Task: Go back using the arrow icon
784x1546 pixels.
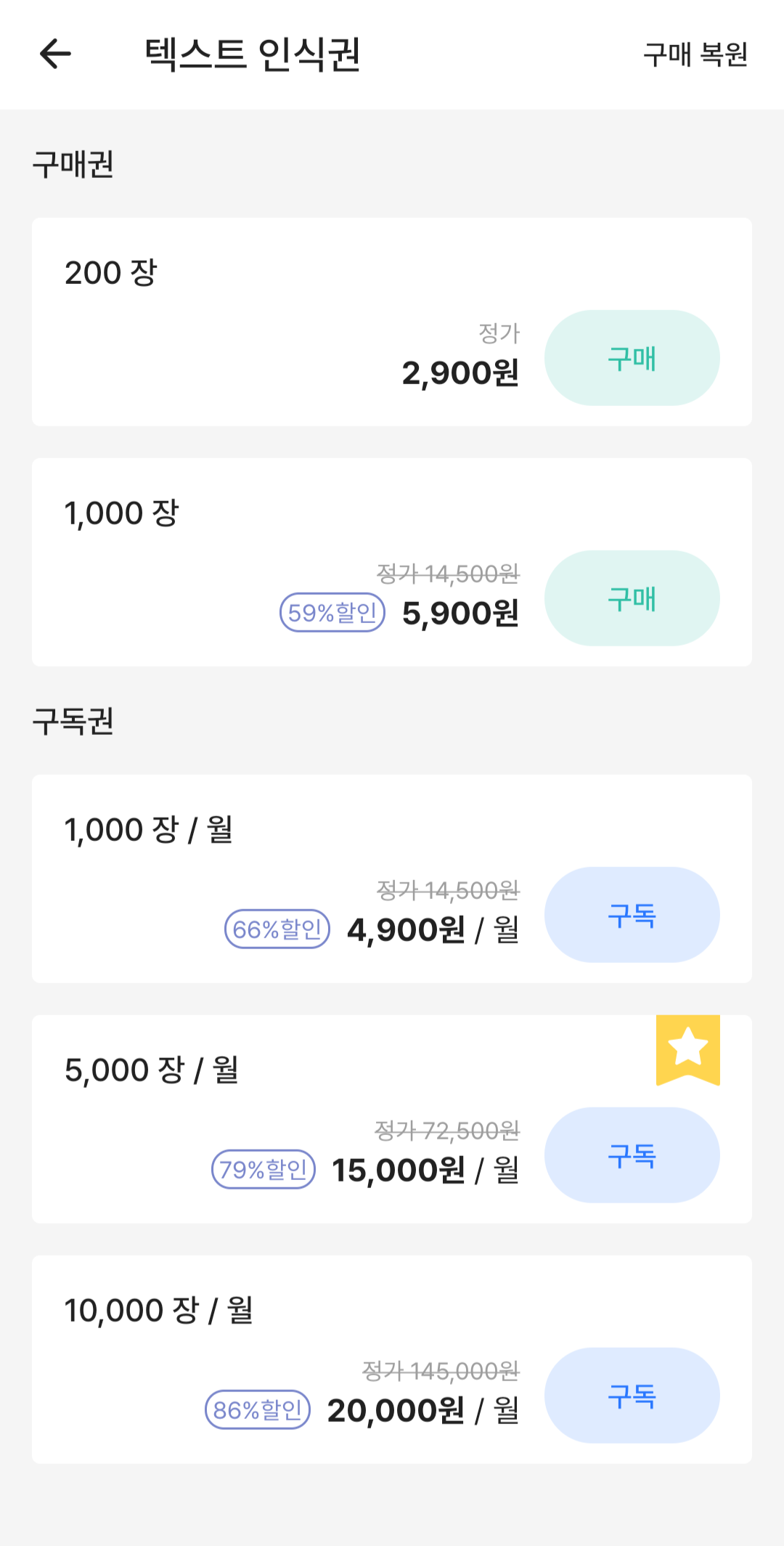Action: (x=55, y=54)
